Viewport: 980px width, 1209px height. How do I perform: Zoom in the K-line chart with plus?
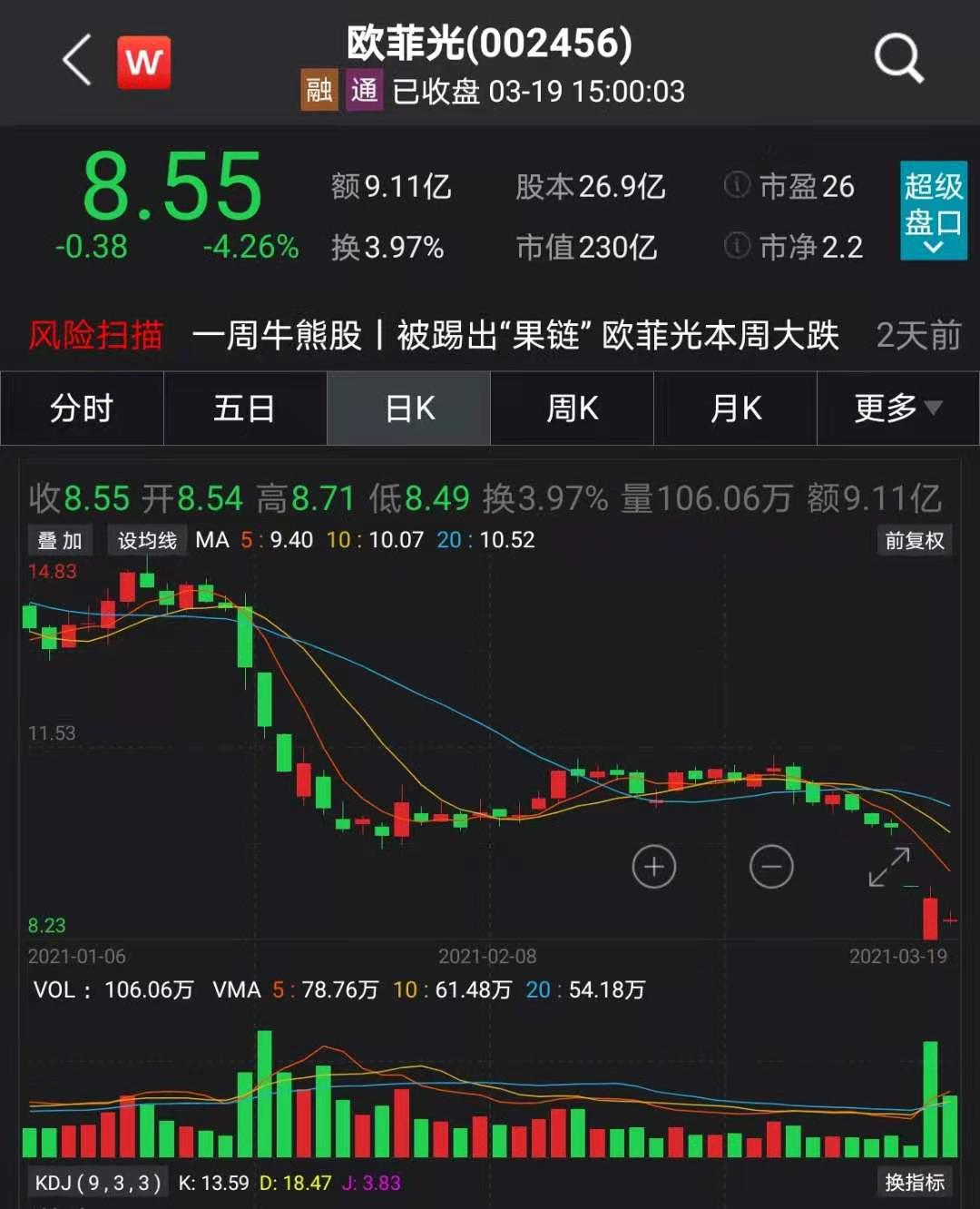654,867
